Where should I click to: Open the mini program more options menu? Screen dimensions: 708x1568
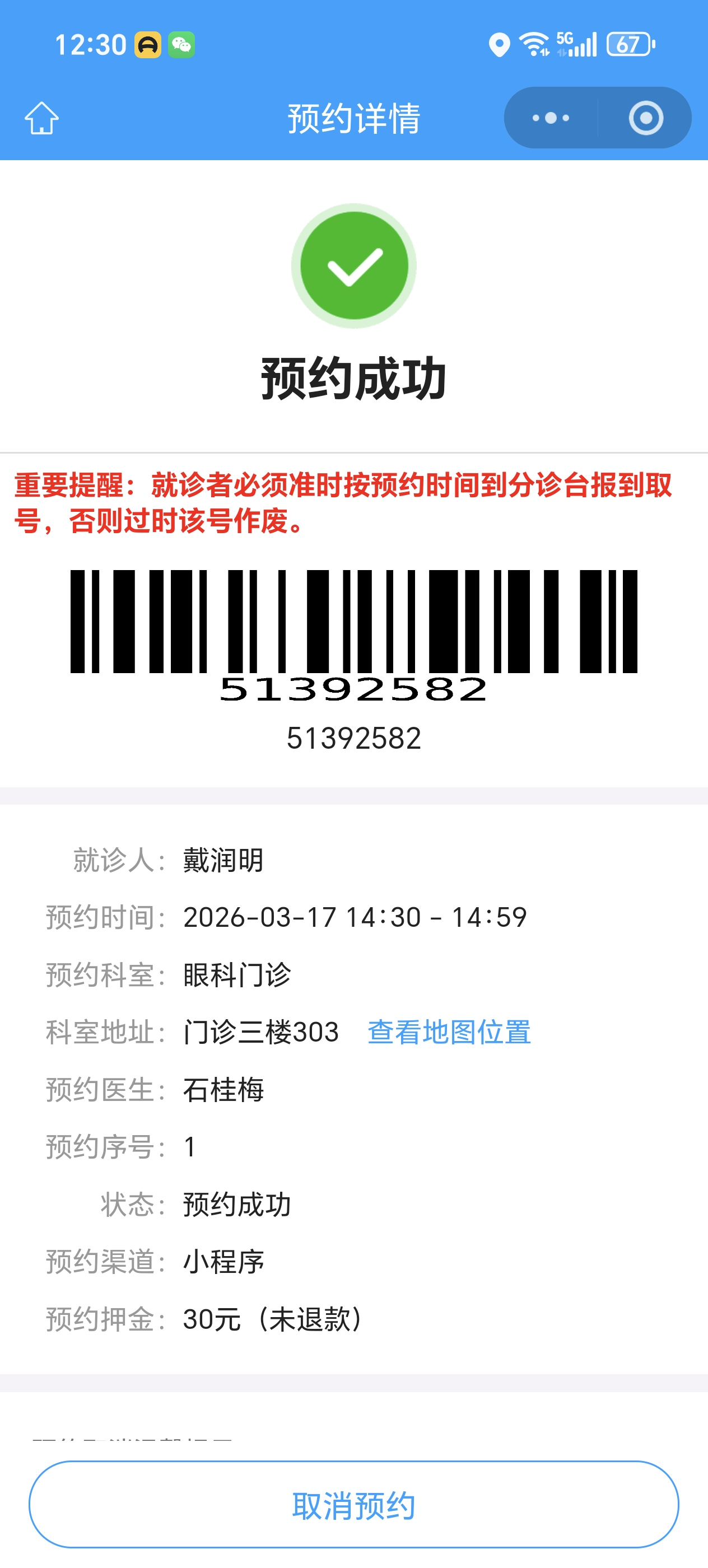[x=551, y=118]
